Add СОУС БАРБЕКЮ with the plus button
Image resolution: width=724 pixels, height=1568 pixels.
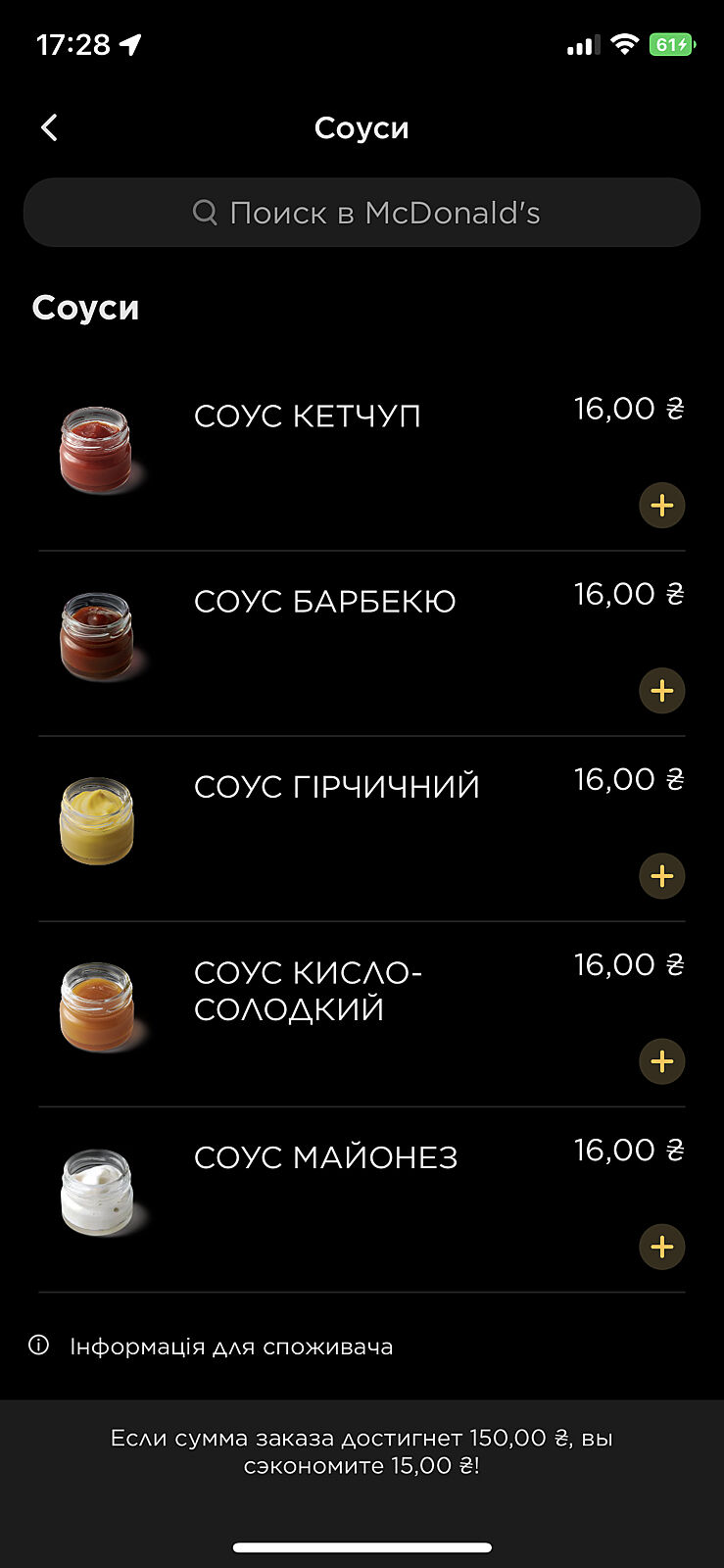point(662,691)
